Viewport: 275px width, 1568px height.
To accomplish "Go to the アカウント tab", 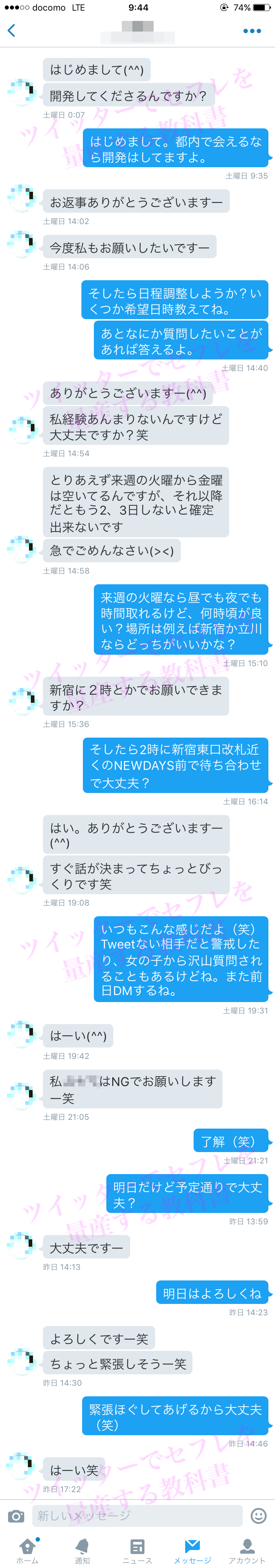I will coord(247,1550).
